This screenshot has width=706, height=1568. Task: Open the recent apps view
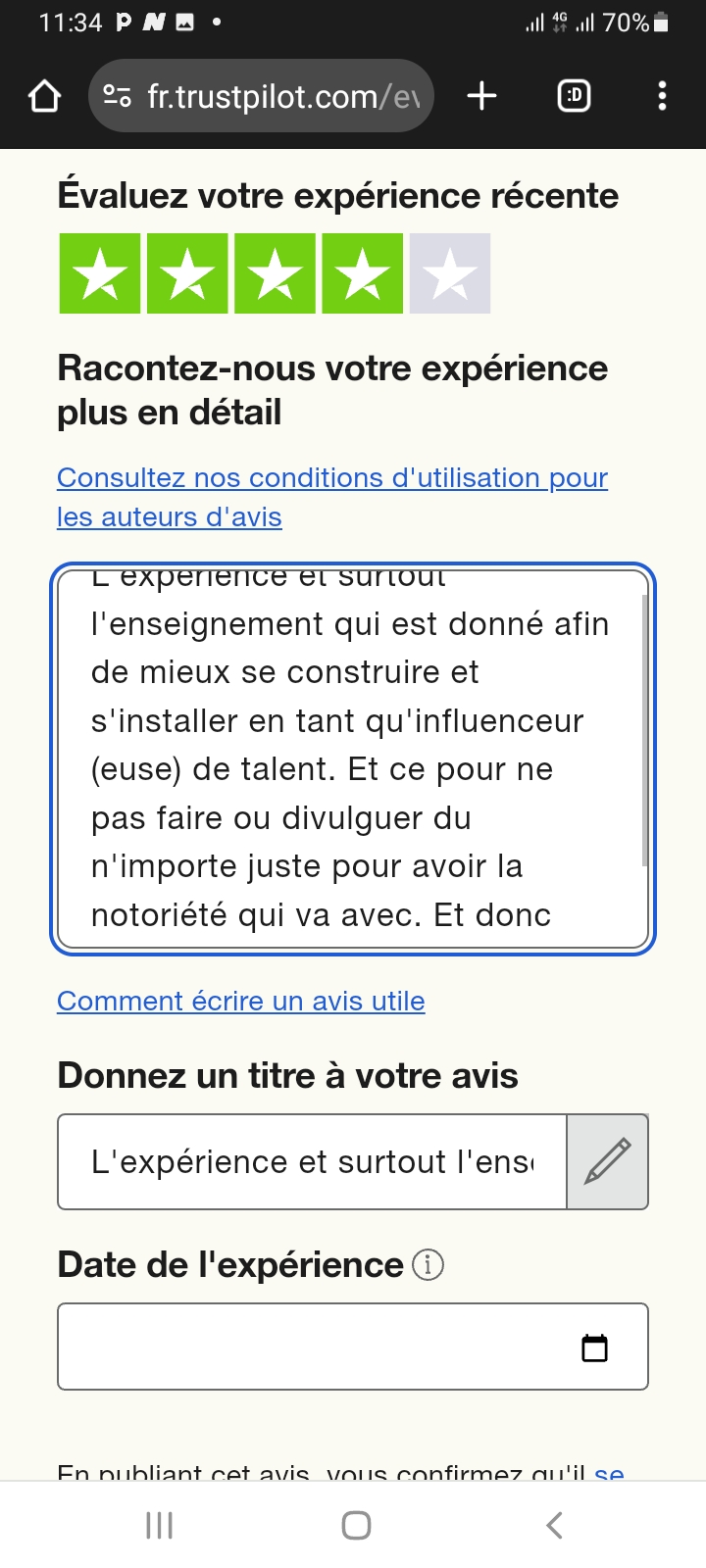pyautogui.click(x=159, y=1525)
